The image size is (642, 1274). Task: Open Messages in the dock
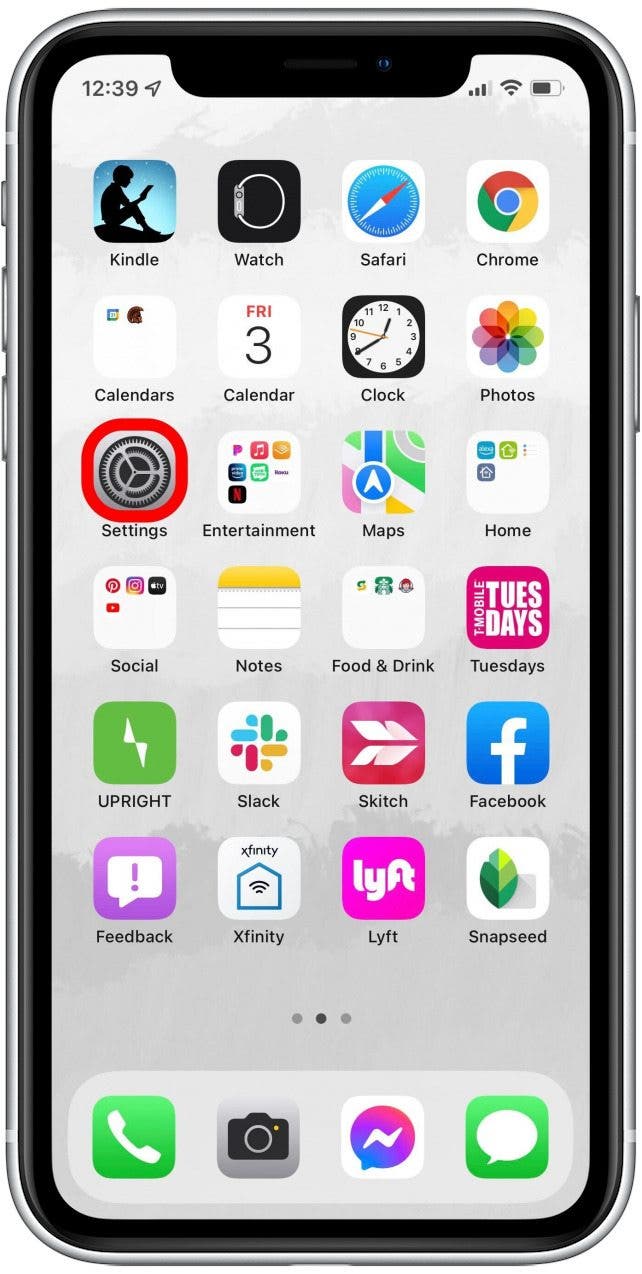pos(507,1137)
